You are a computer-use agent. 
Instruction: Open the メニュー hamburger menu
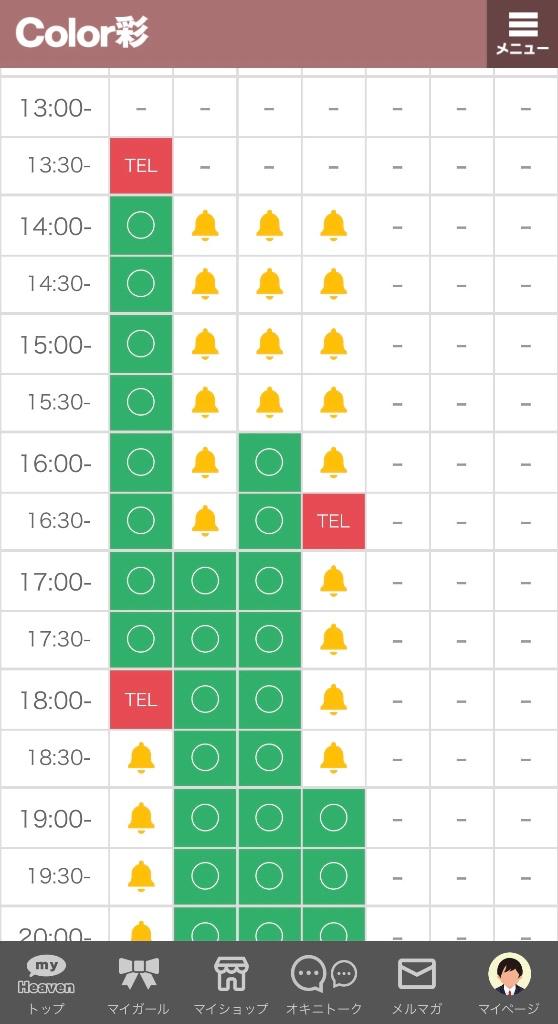522,34
